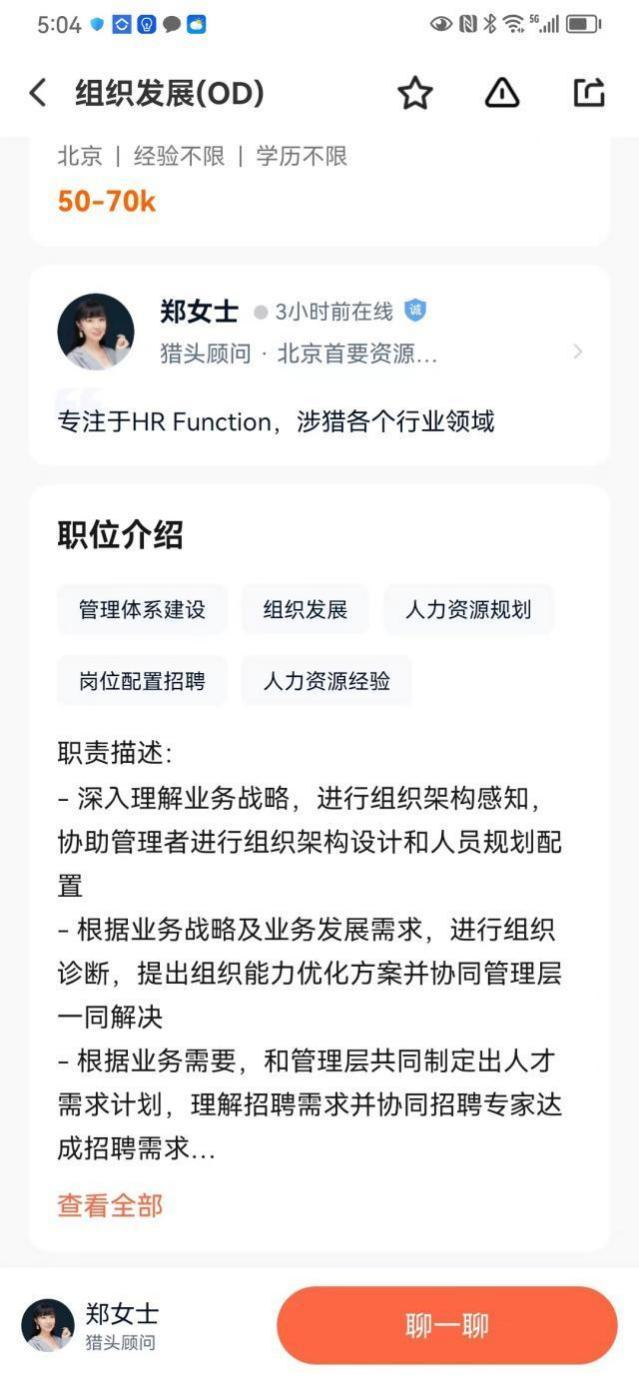Select the 组织发展 tag
The width and height of the screenshot is (639, 1384).
(305, 610)
